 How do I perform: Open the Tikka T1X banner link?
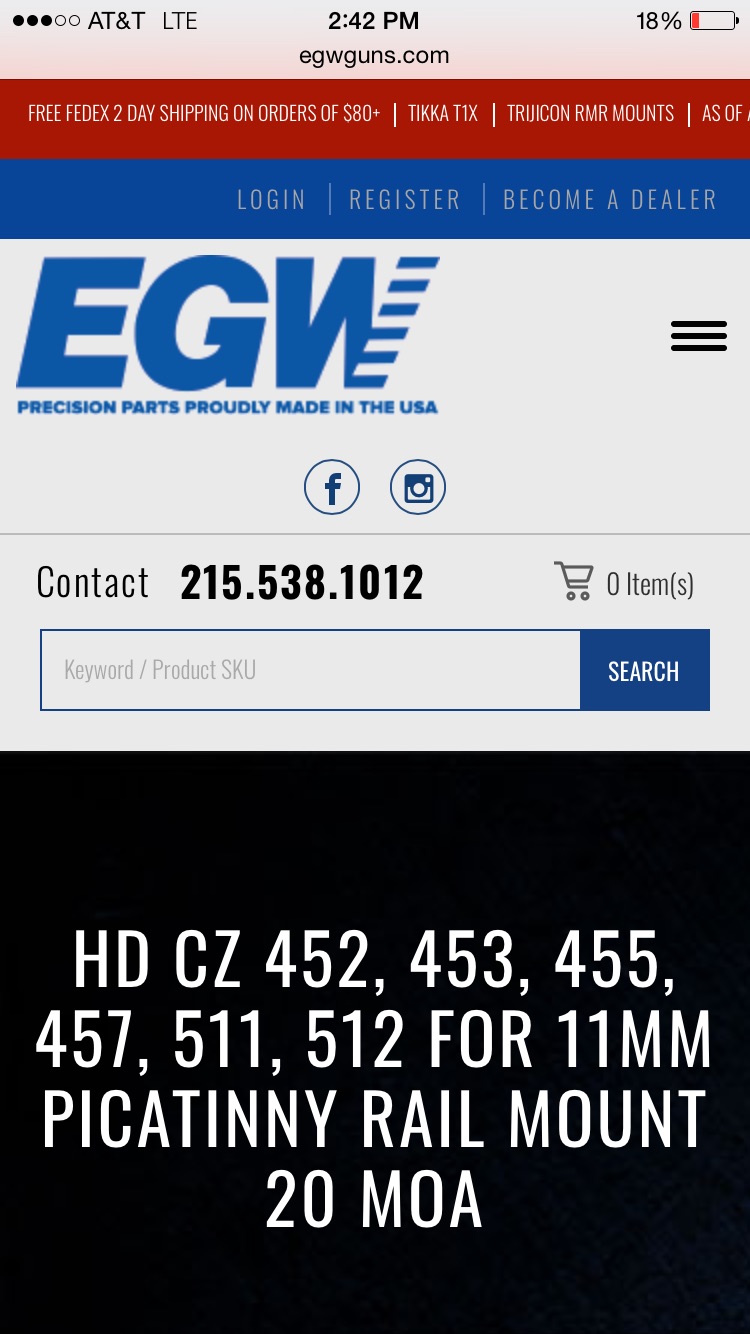[x=443, y=113]
